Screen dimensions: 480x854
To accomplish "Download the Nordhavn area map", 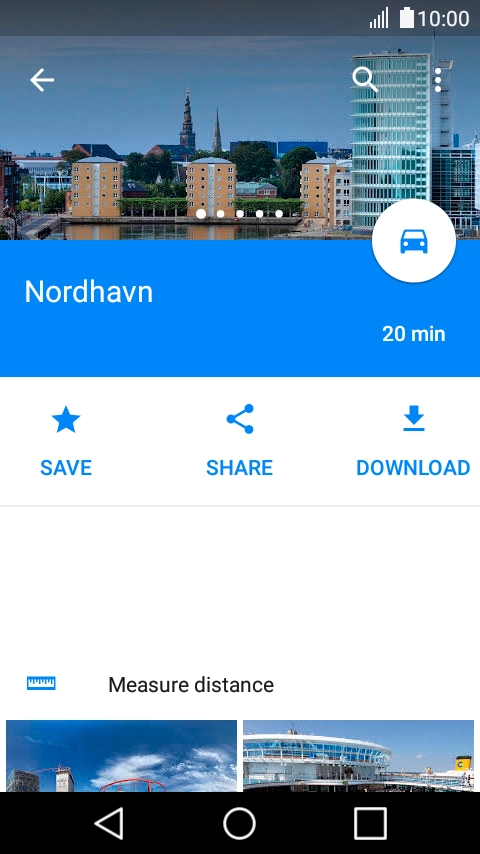I will pyautogui.click(x=413, y=441).
